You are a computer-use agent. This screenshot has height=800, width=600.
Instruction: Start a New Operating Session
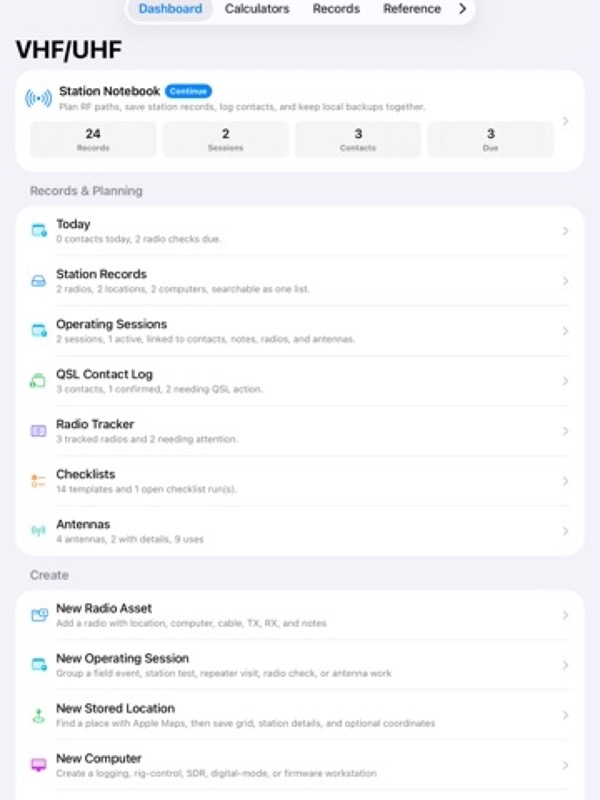point(300,665)
